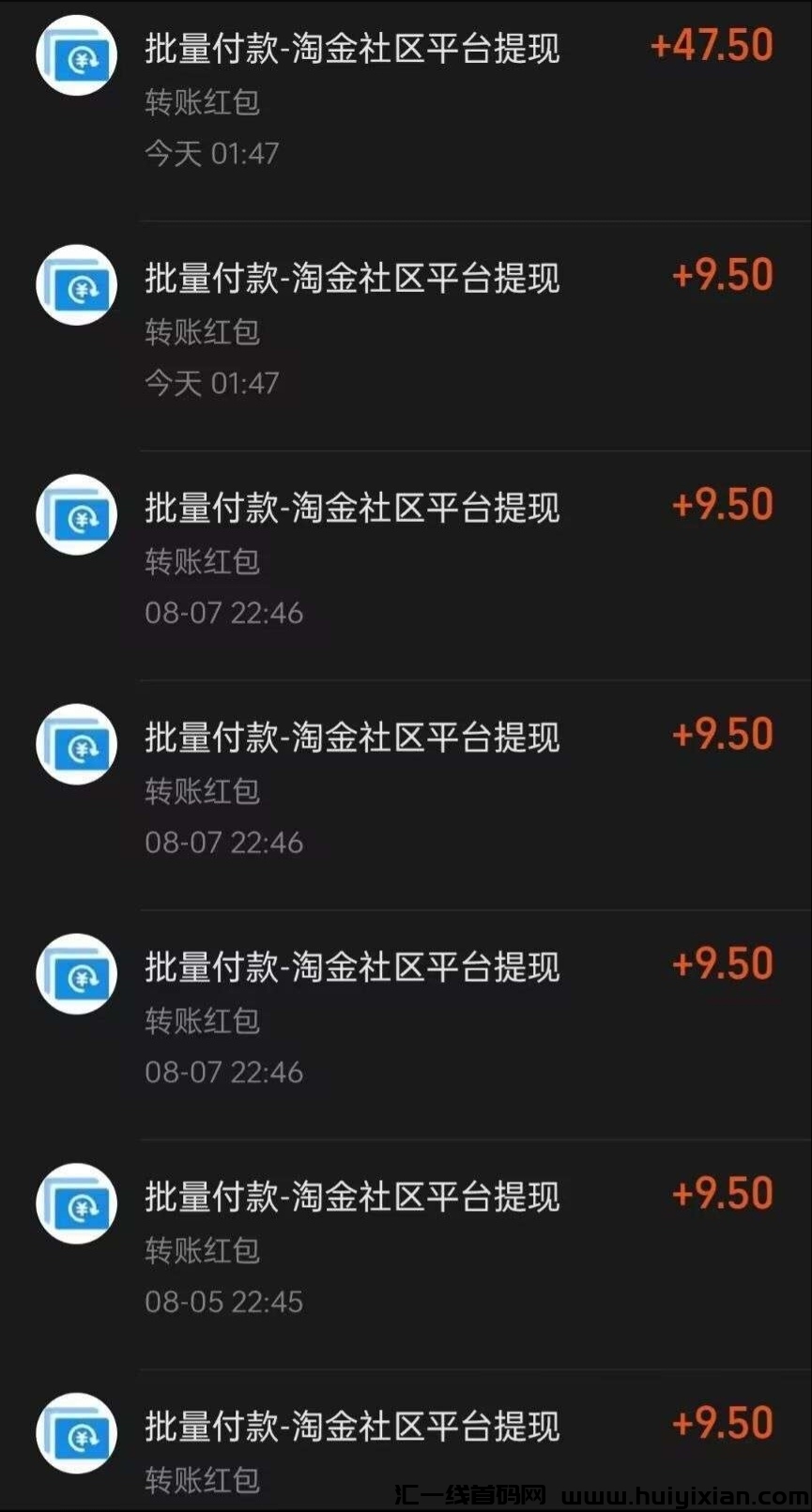
Task: Click the transfer icon on the 08-05 22:45 entry
Action: pos(75,1203)
